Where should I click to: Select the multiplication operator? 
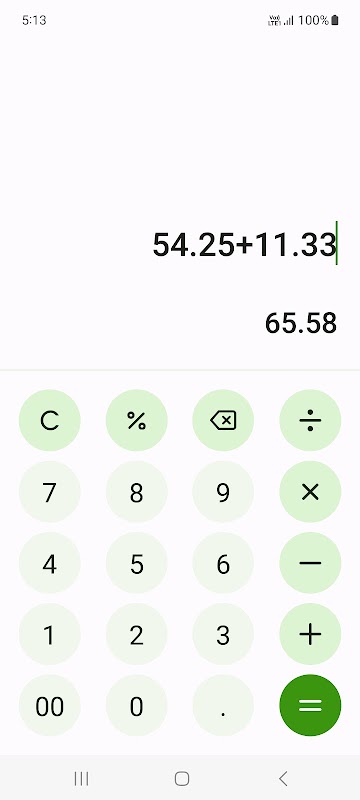[x=310, y=492]
